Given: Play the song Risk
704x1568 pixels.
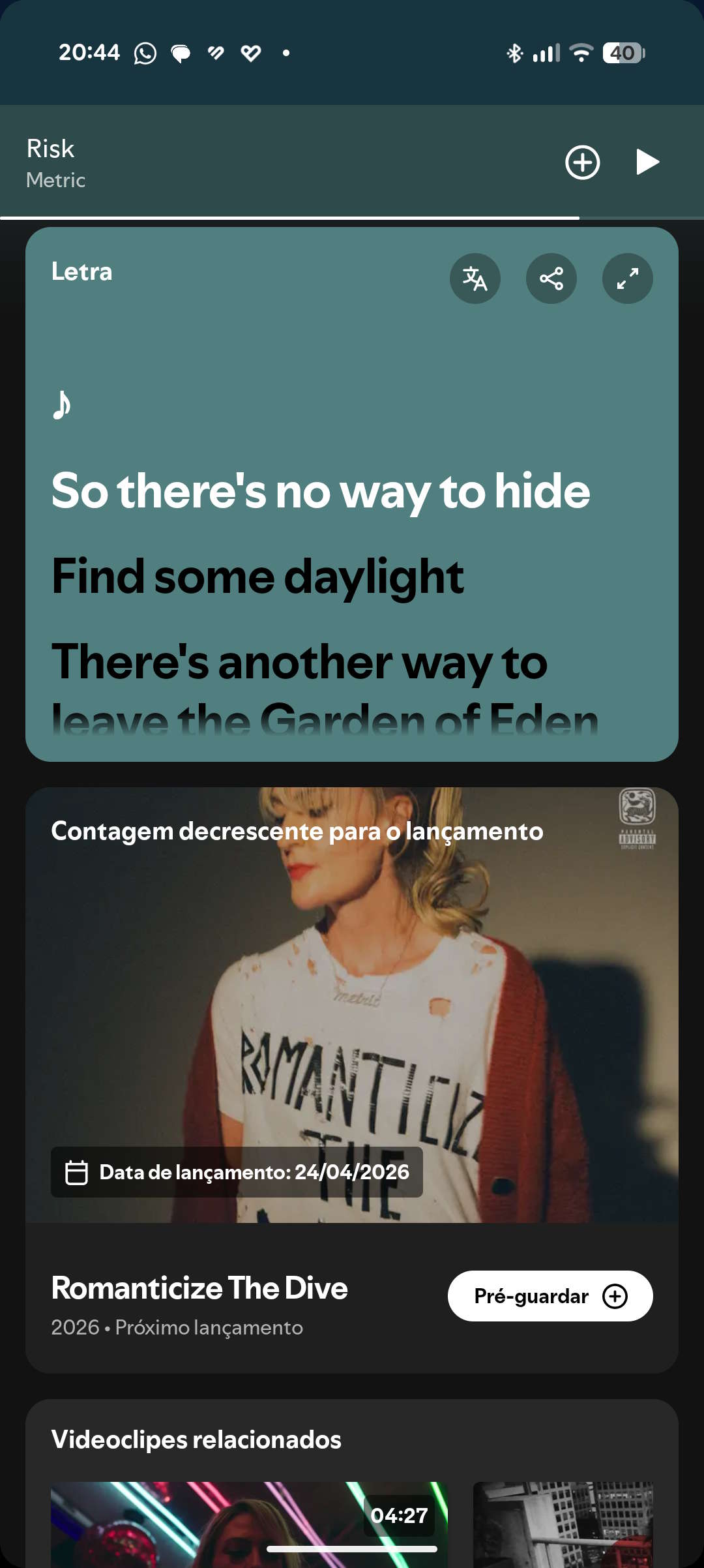Looking at the screenshot, I should point(647,162).
